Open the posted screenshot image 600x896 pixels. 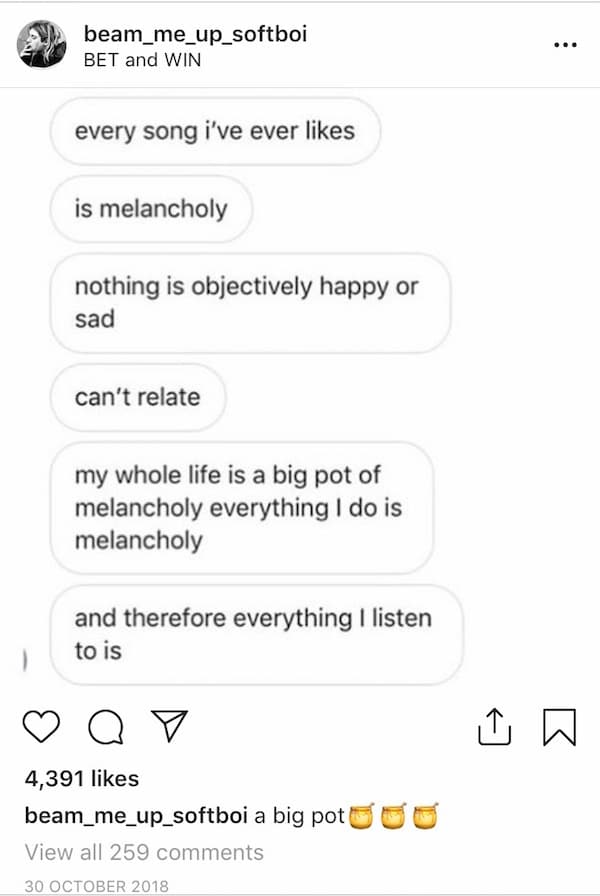(300, 390)
